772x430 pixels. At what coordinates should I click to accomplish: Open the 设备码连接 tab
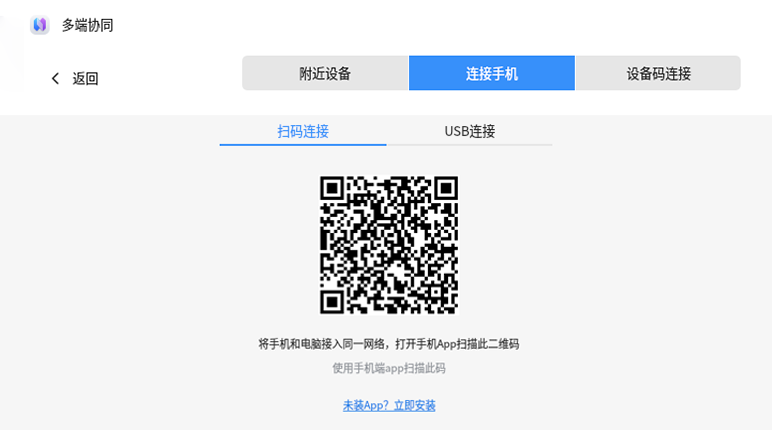(x=658, y=73)
